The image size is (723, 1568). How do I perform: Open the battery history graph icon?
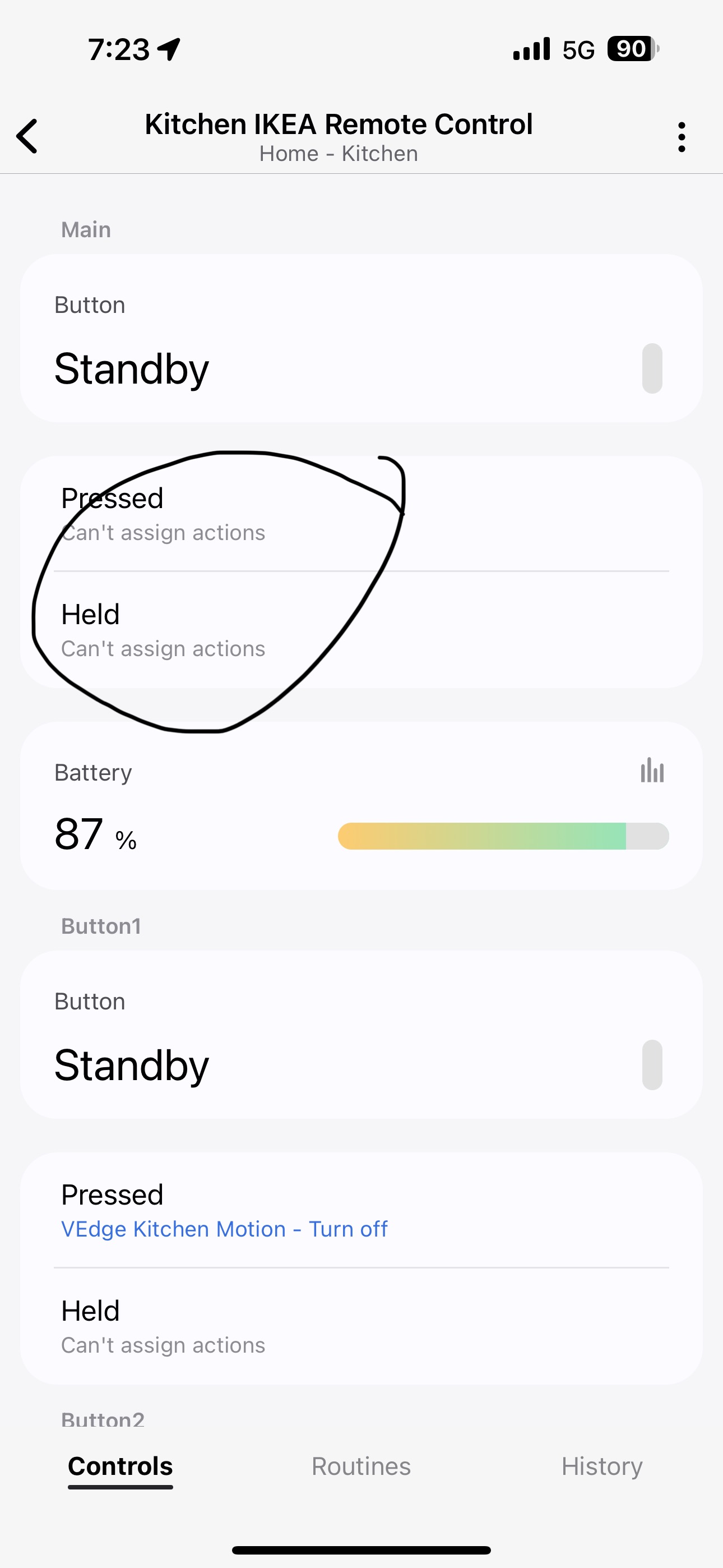(652, 771)
